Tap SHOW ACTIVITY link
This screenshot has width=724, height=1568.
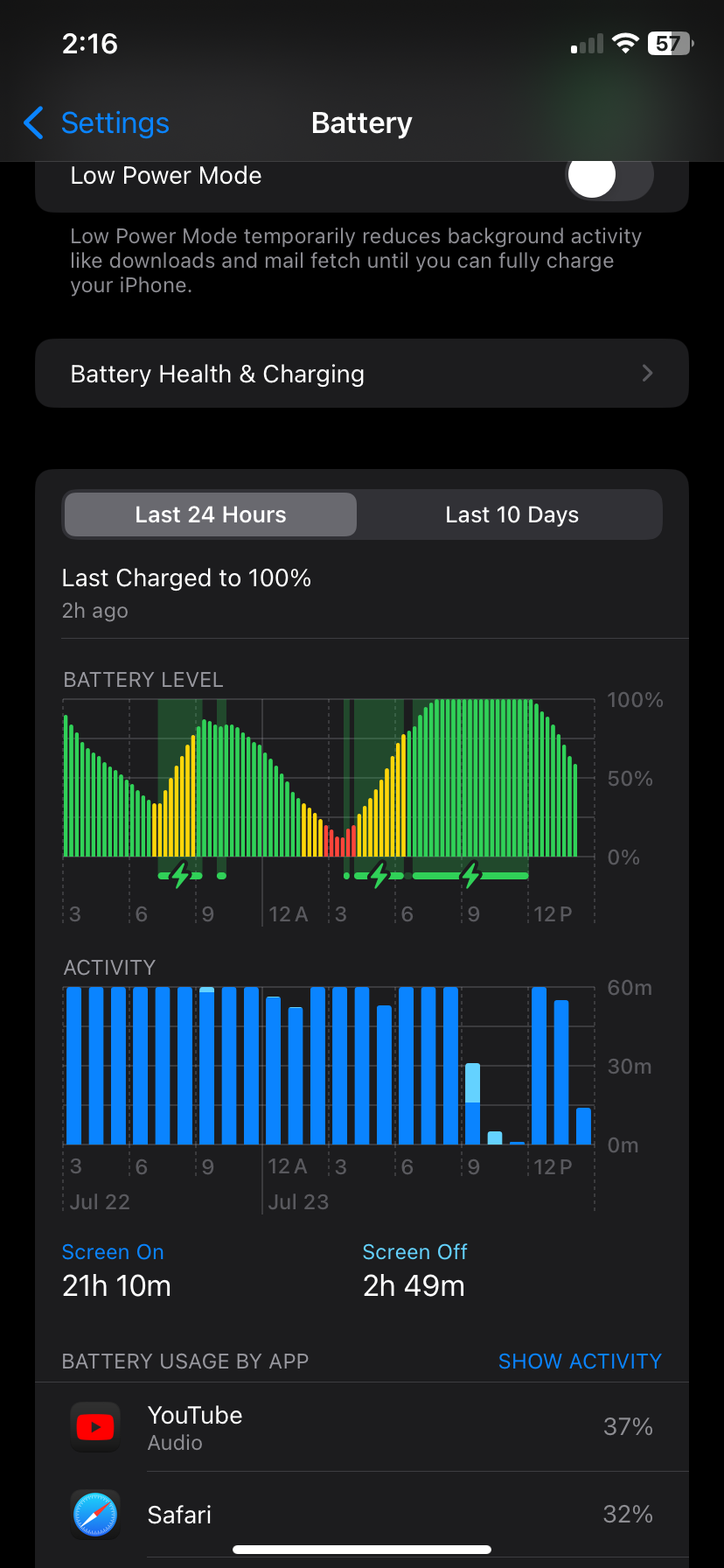click(x=580, y=1361)
